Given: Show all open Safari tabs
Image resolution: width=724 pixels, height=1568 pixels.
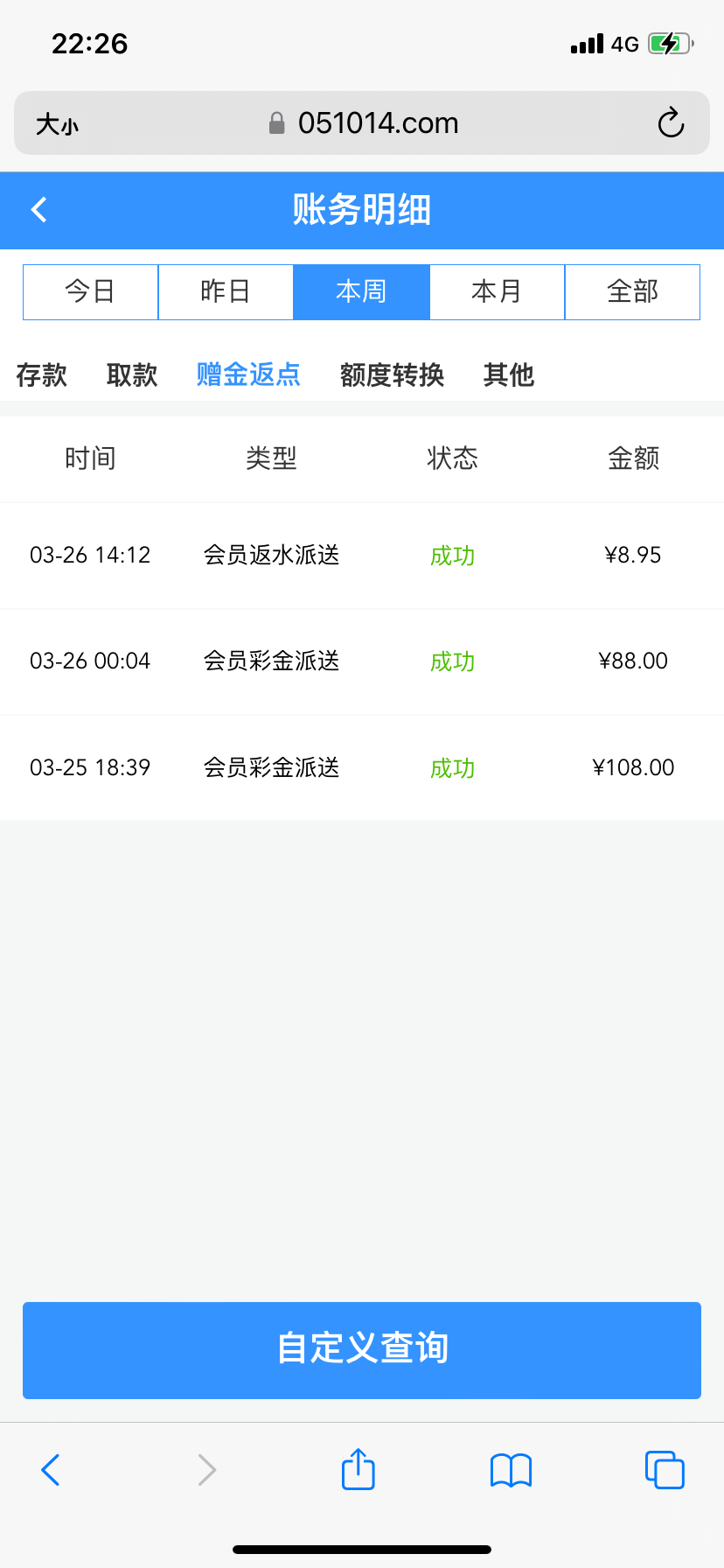Looking at the screenshot, I should pyautogui.click(x=665, y=1470).
